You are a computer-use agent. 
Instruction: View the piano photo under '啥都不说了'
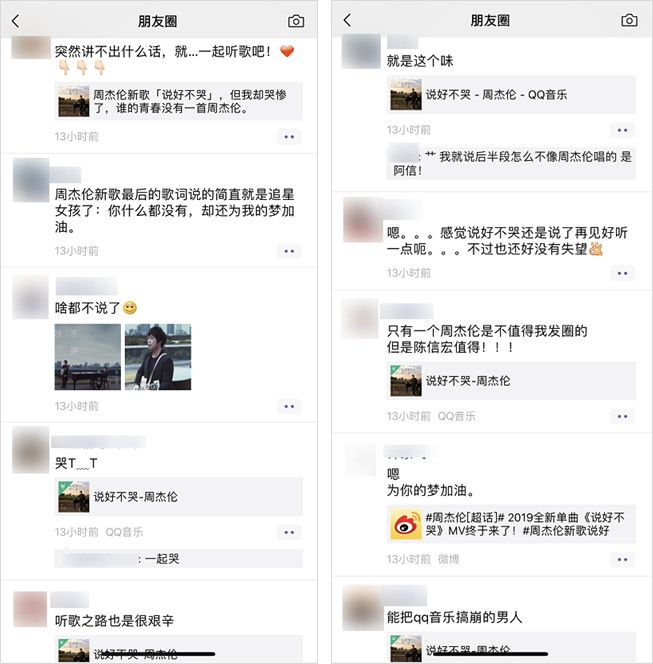pyautogui.click(x=88, y=357)
